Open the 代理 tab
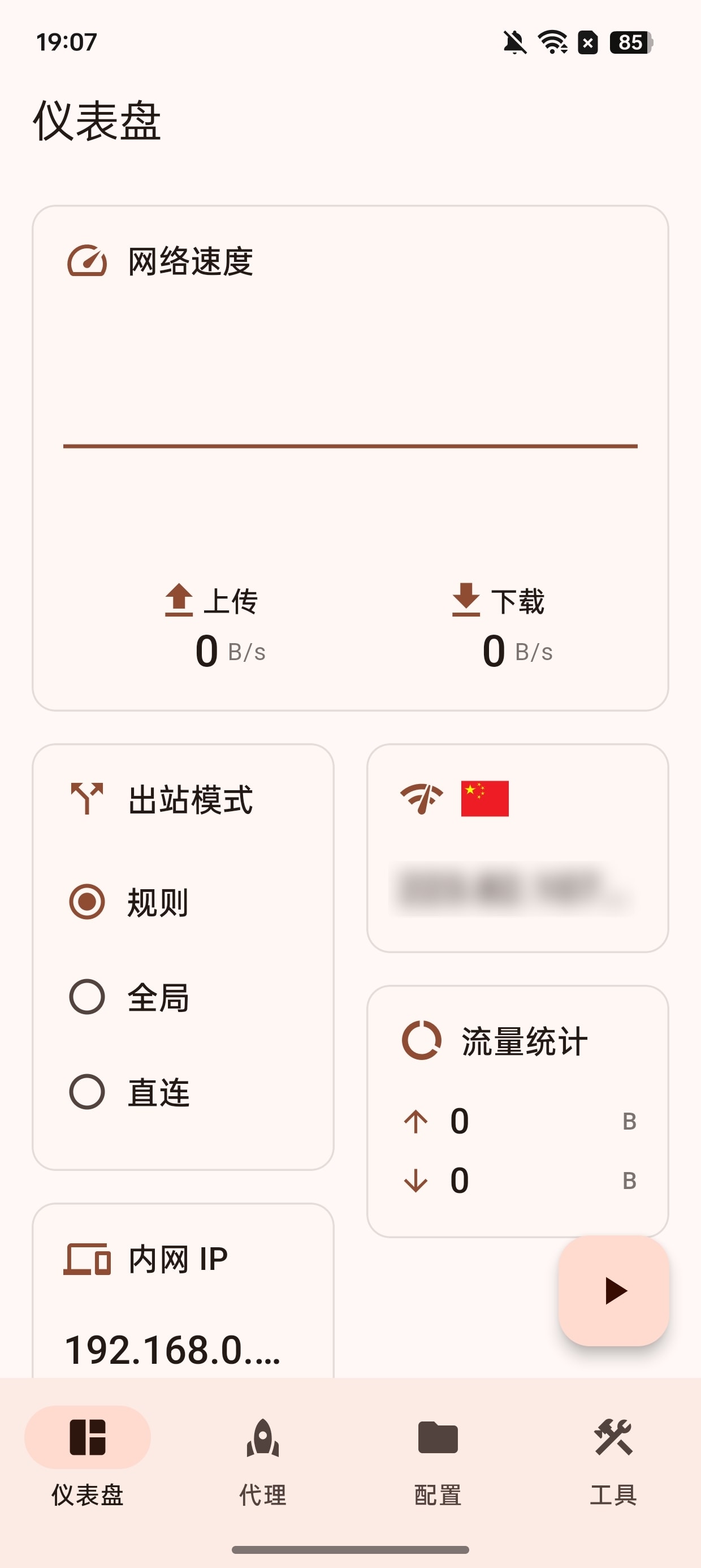Image resolution: width=701 pixels, height=1568 pixels. click(x=263, y=1459)
